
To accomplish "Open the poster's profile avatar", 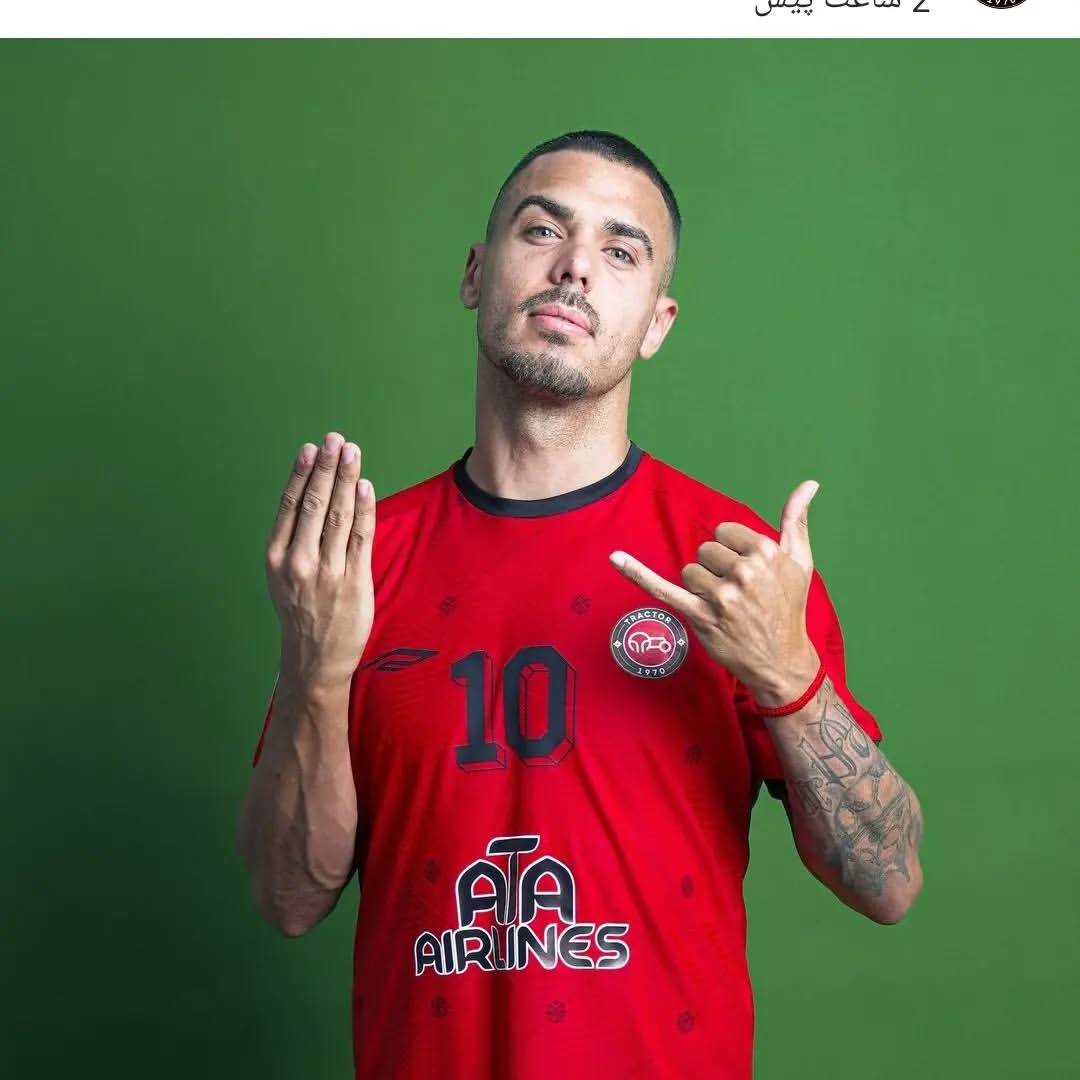I will [1002, 4].
